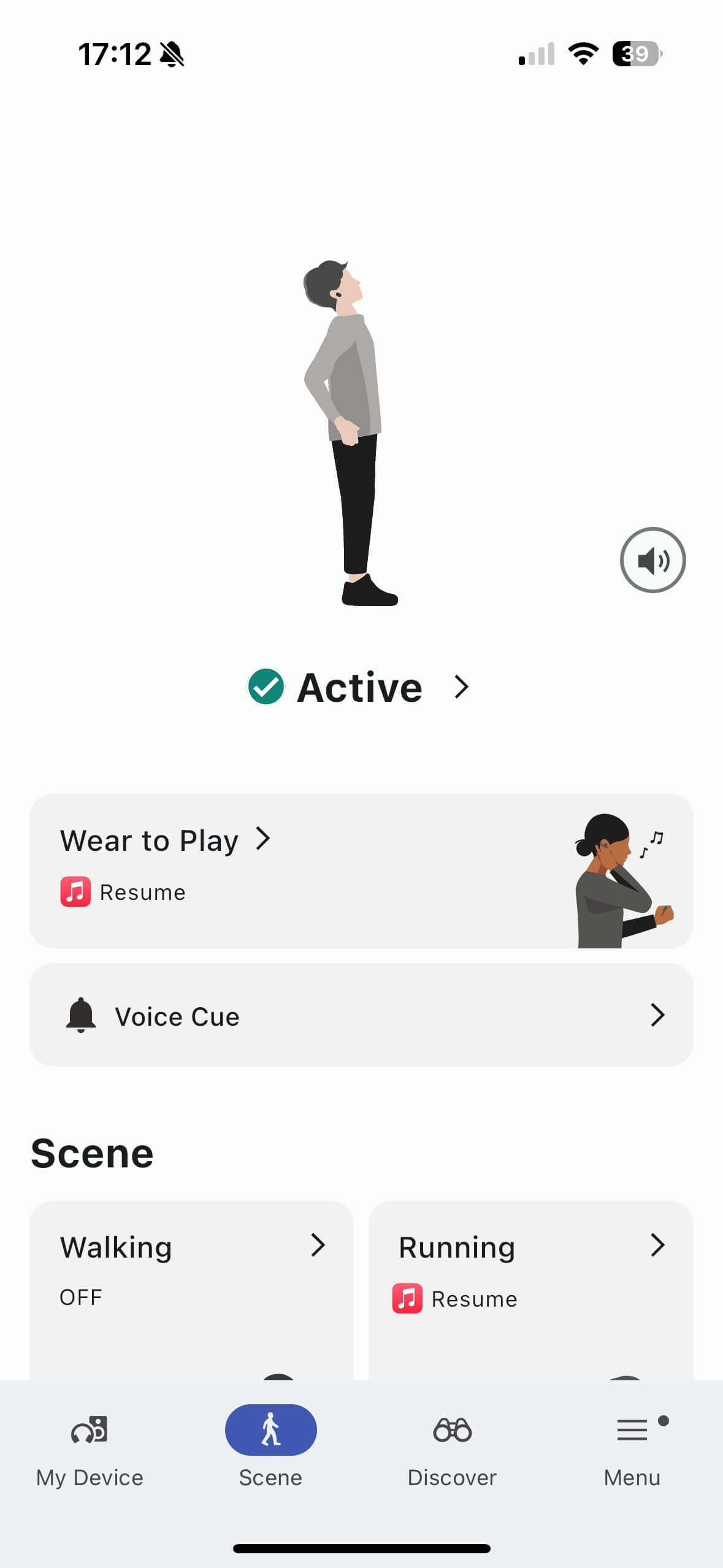Open Voice Cue settings
This screenshot has height=1568, width=723.
tap(361, 1015)
